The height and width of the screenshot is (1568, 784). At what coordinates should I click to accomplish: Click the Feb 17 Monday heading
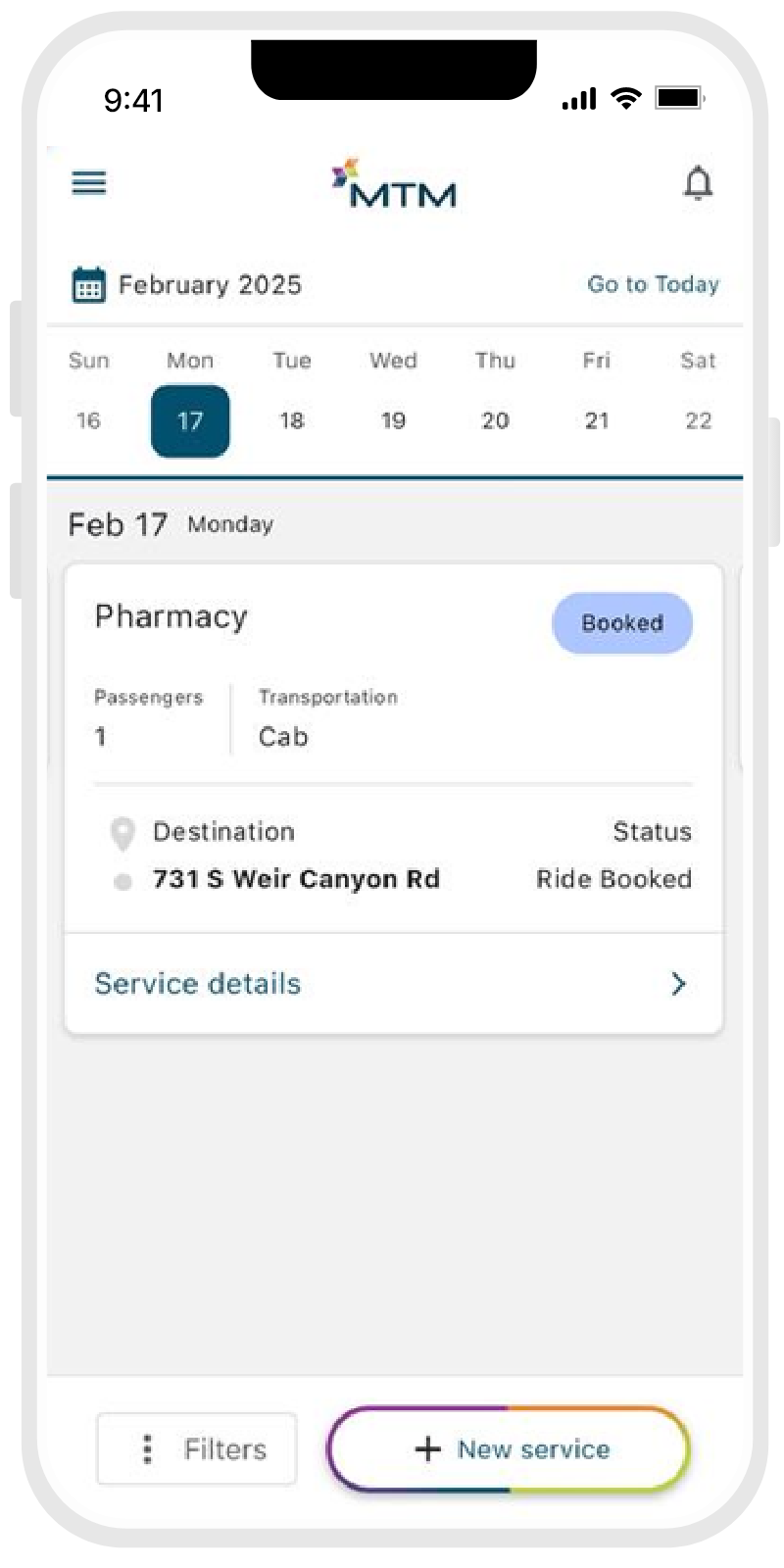click(171, 523)
